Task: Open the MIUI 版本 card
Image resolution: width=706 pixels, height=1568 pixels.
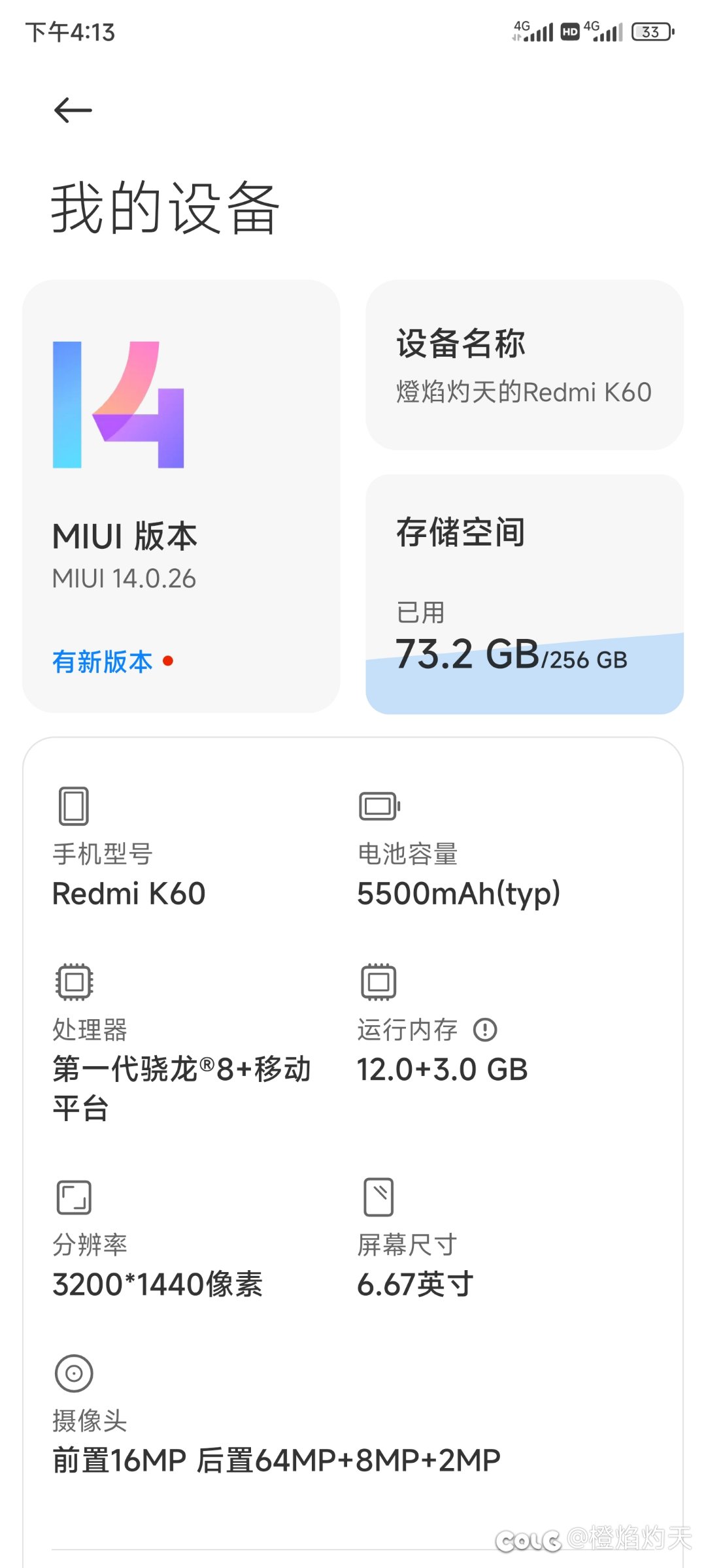Action: pyautogui.click(x=181, y=496)
